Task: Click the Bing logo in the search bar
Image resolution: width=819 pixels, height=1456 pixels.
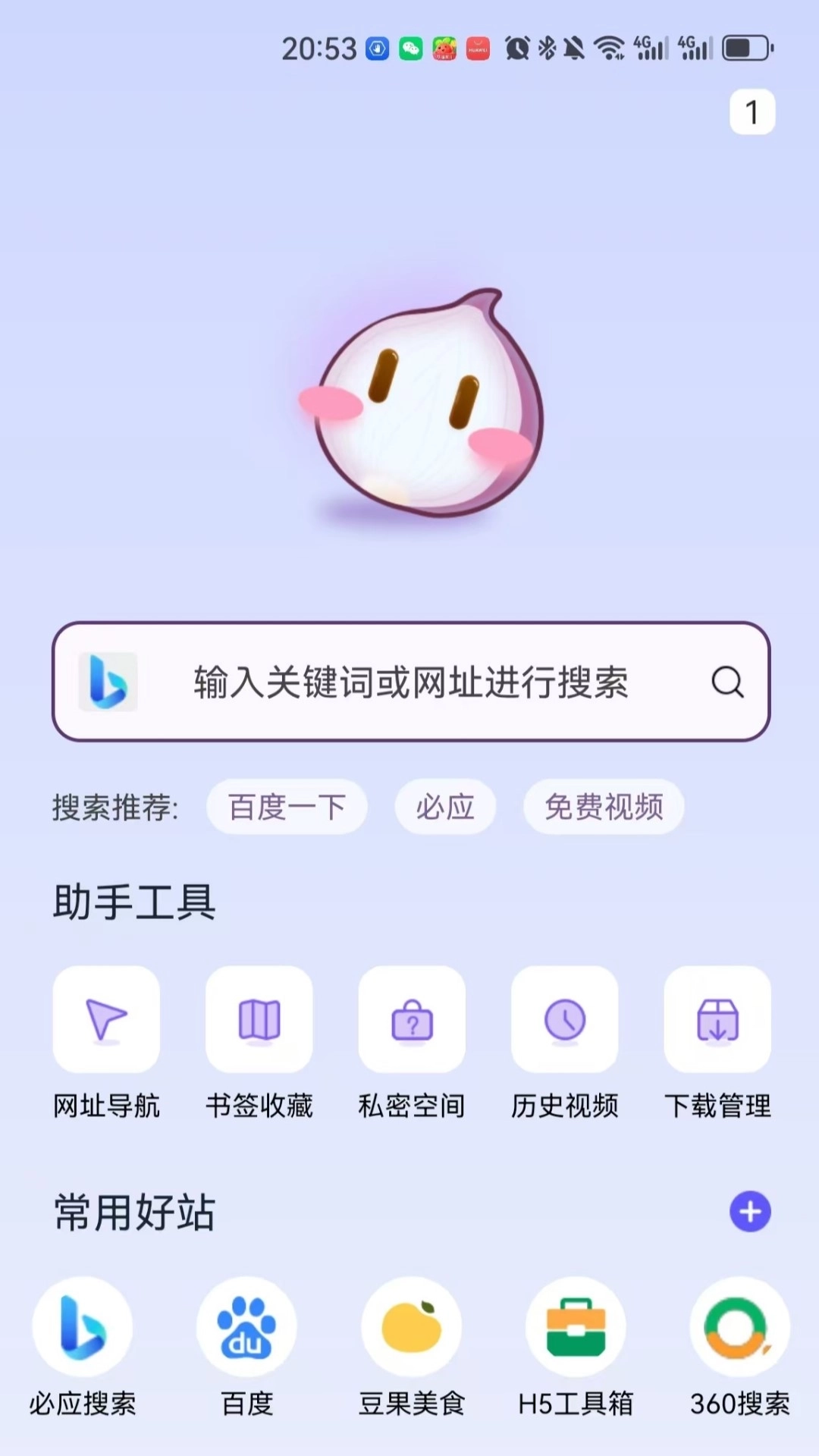Action: click(x=108, y=681)
